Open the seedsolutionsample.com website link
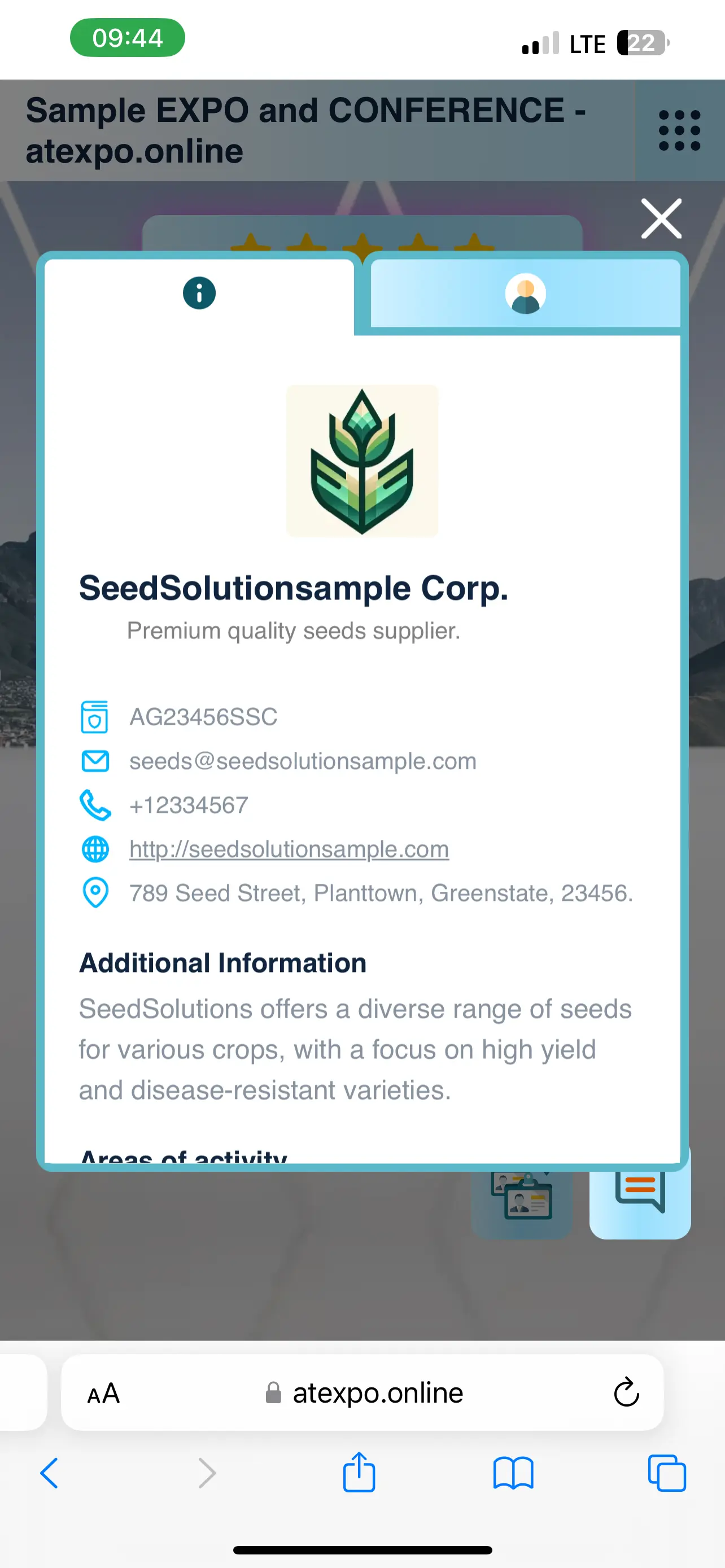Image resolution: width=725 pixels, height=1568 pixels. click(289, 849)
